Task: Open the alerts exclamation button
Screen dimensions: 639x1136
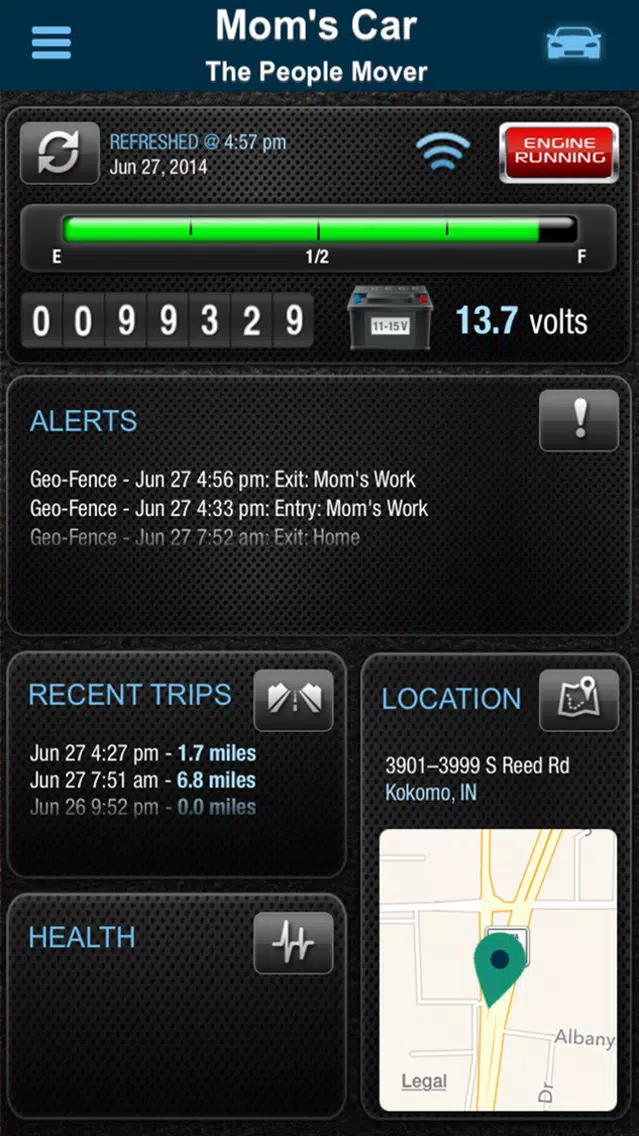Action: click(579, 420)
